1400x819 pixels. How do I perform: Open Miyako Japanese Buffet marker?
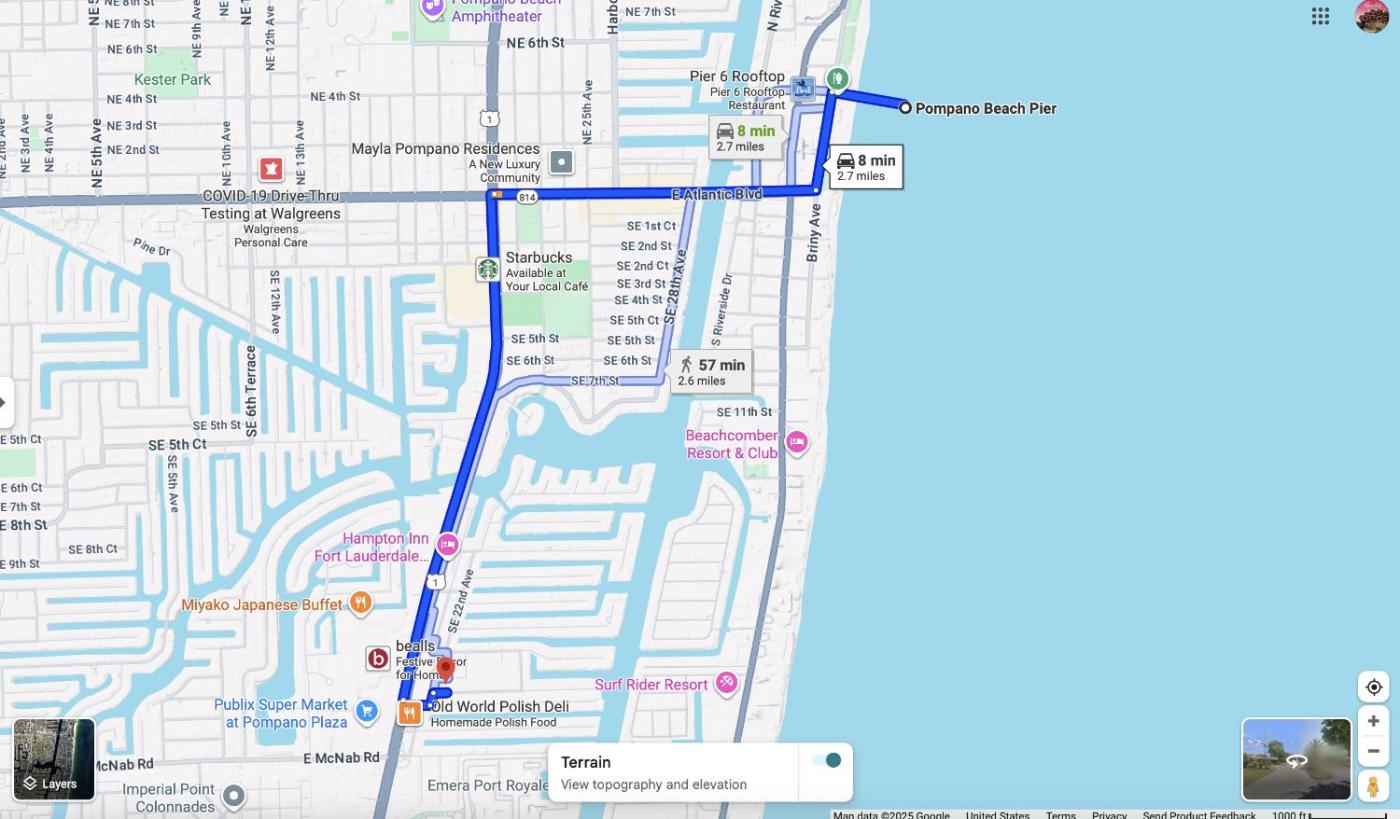point(361,603)
